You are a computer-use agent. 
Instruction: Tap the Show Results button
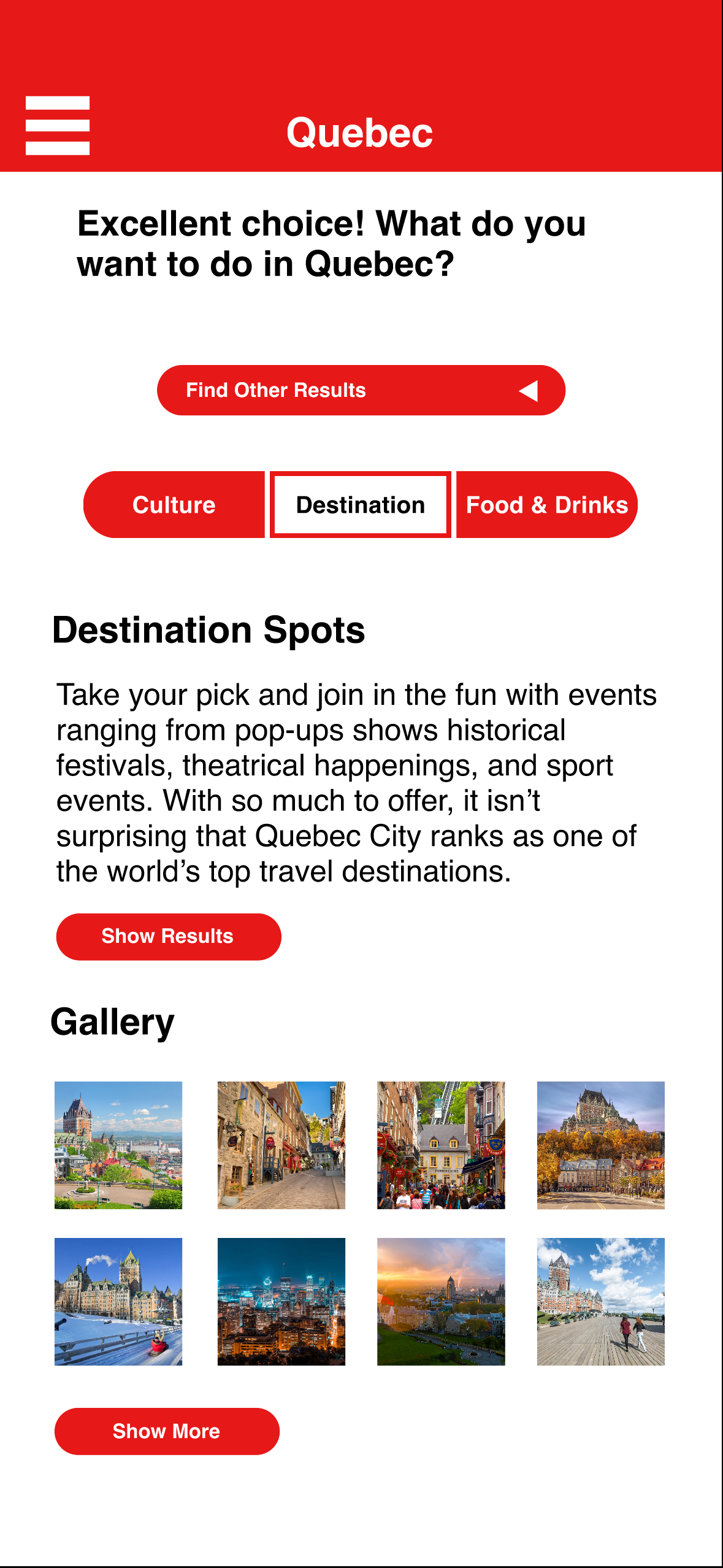pos(168,937)
